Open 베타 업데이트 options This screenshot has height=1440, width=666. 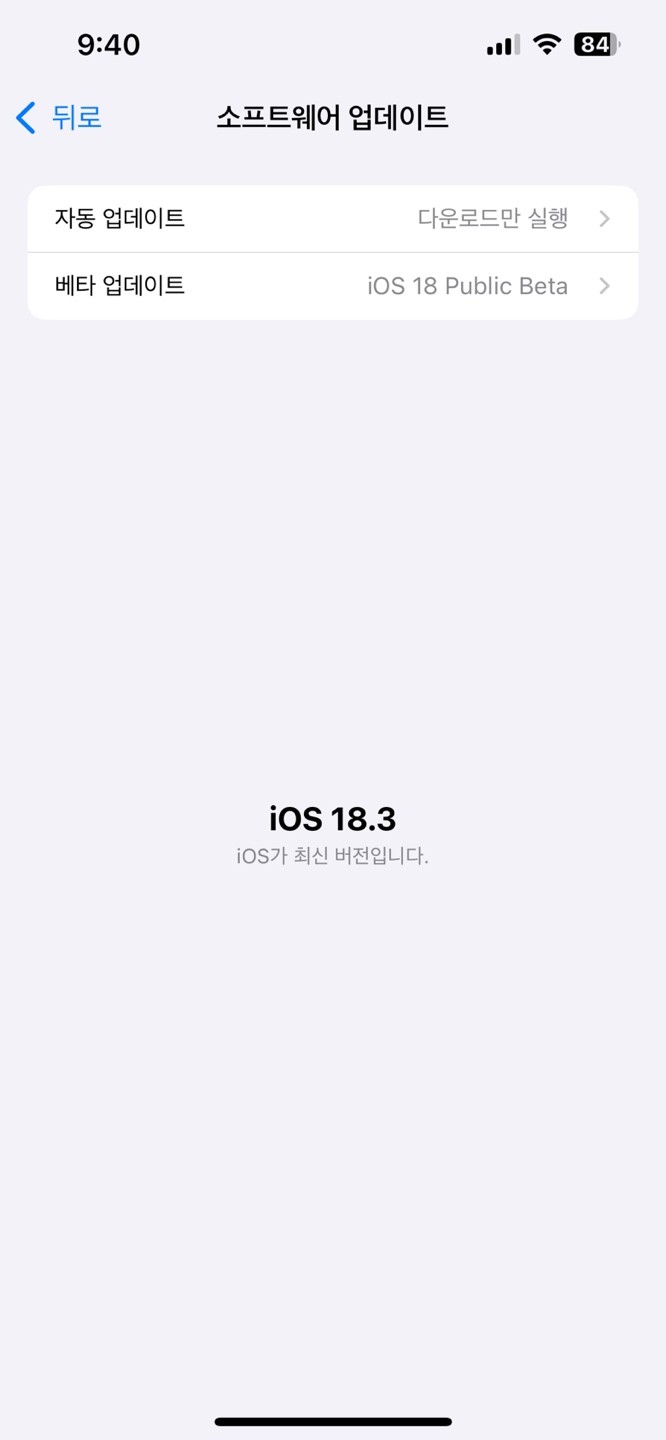332,286
